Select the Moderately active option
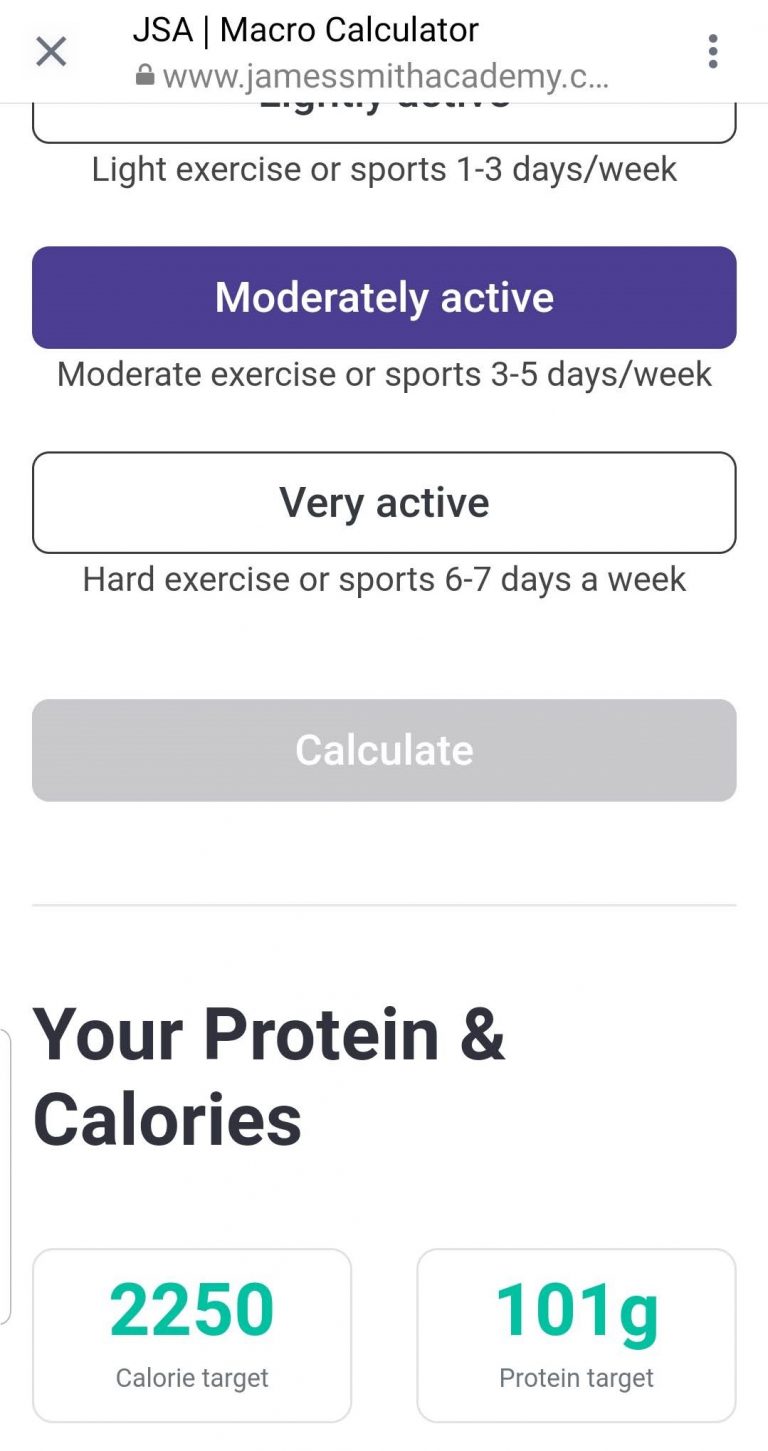The height and width of the screenshot is (1451, 768). (384, 298)
